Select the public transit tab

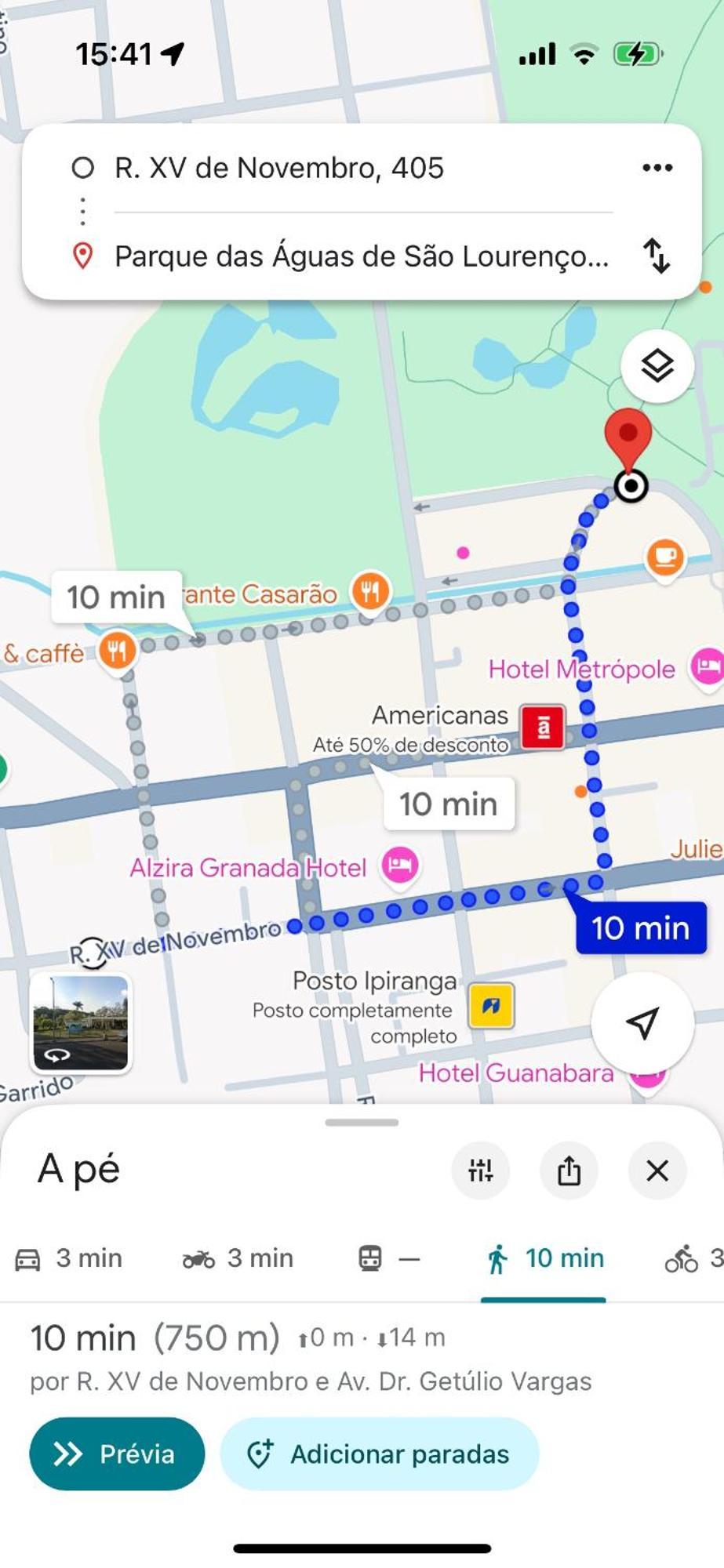click(389, 1258)
